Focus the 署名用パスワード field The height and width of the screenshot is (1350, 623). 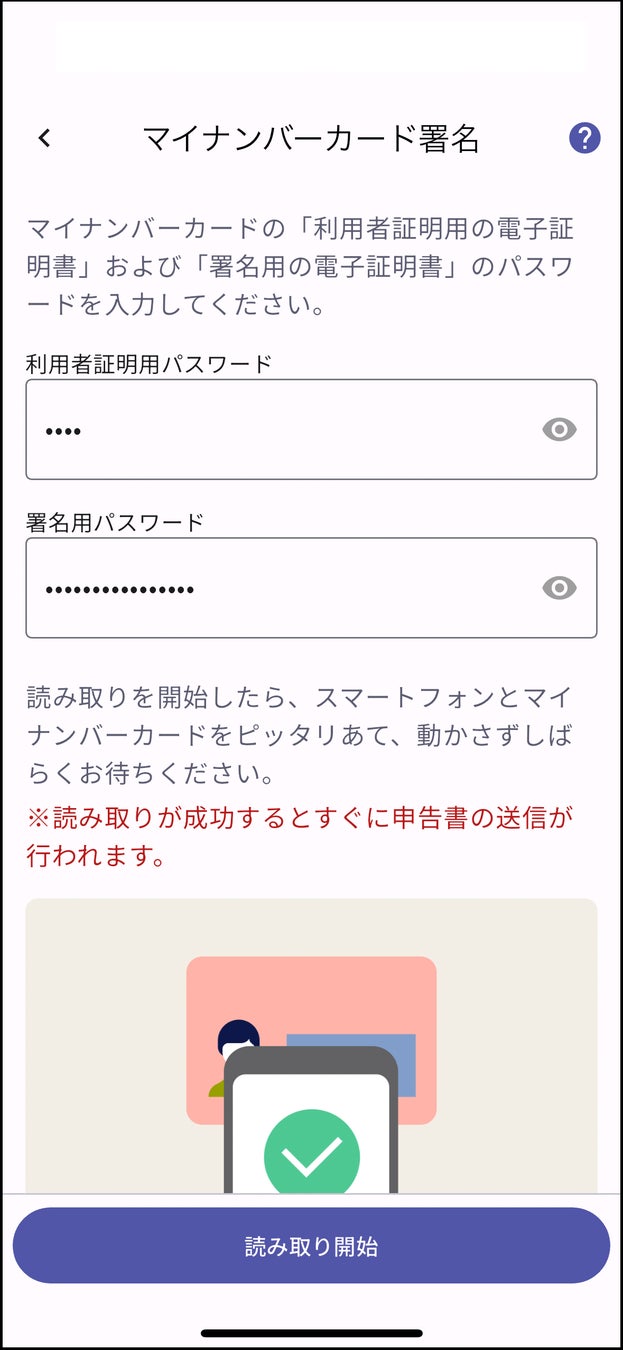[280, 588]
